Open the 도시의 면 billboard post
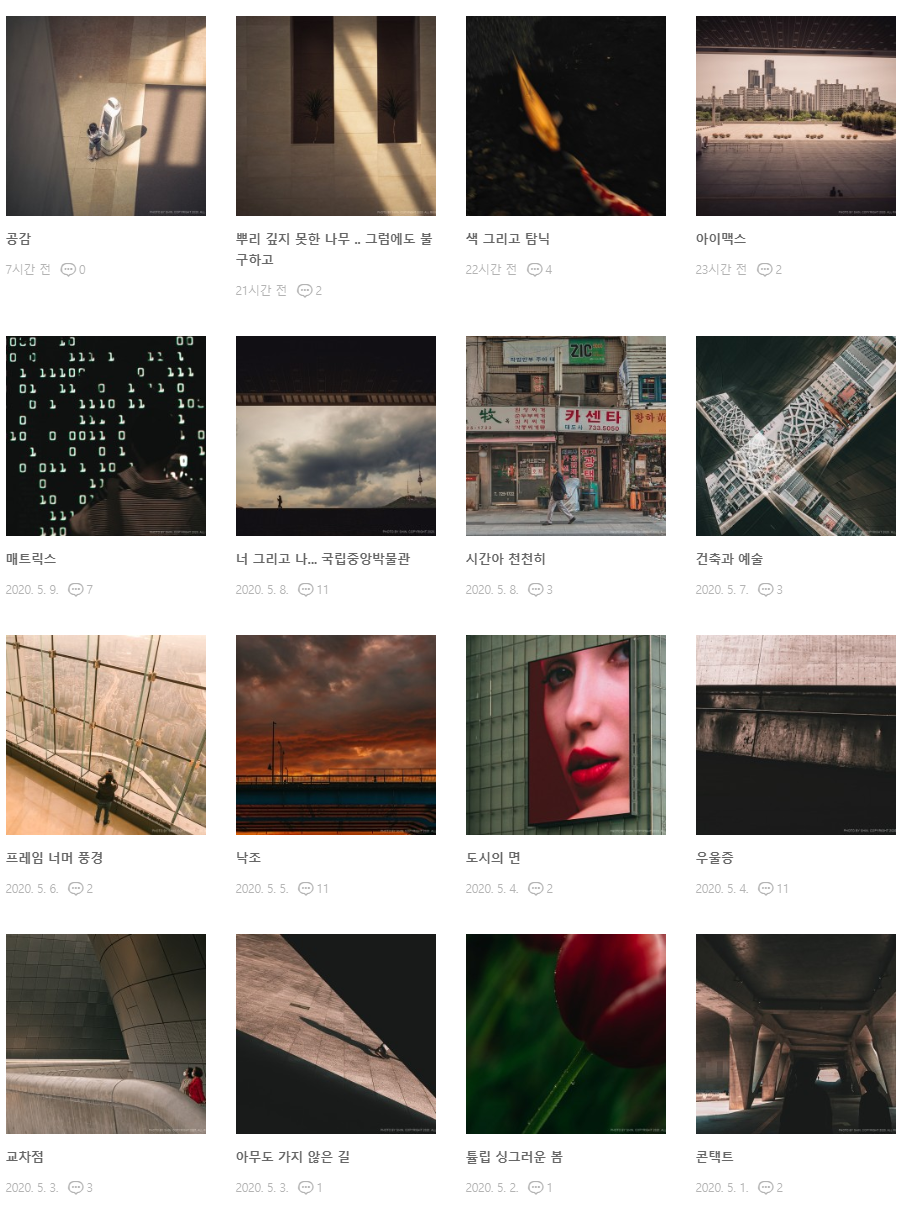 [x=565, y=734]
